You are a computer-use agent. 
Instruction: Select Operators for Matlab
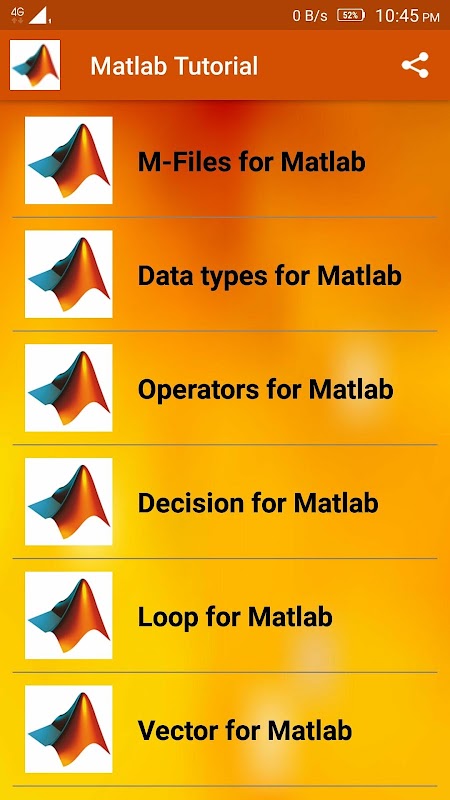(x=224, y=388)
